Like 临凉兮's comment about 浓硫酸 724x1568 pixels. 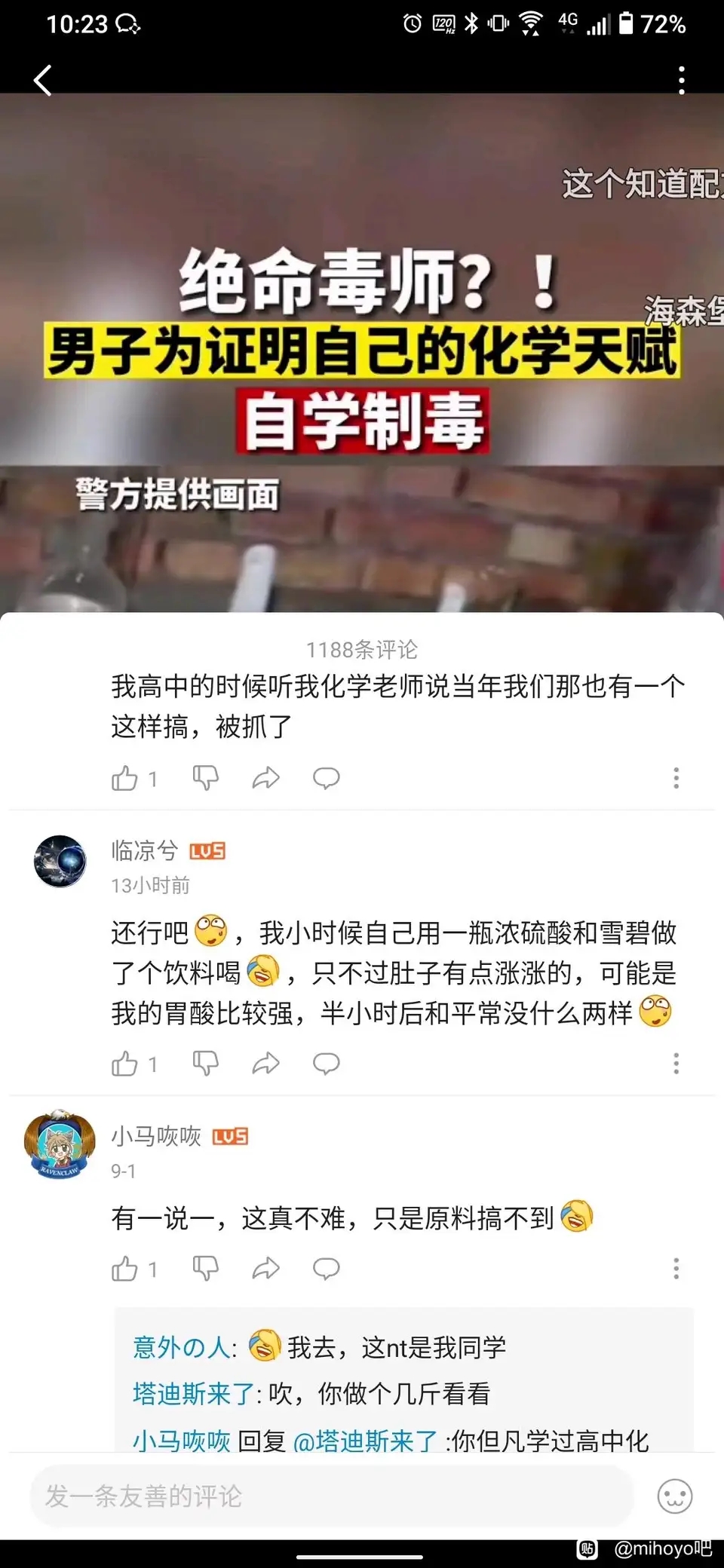pyautogui.click(x=125, y=1064)
